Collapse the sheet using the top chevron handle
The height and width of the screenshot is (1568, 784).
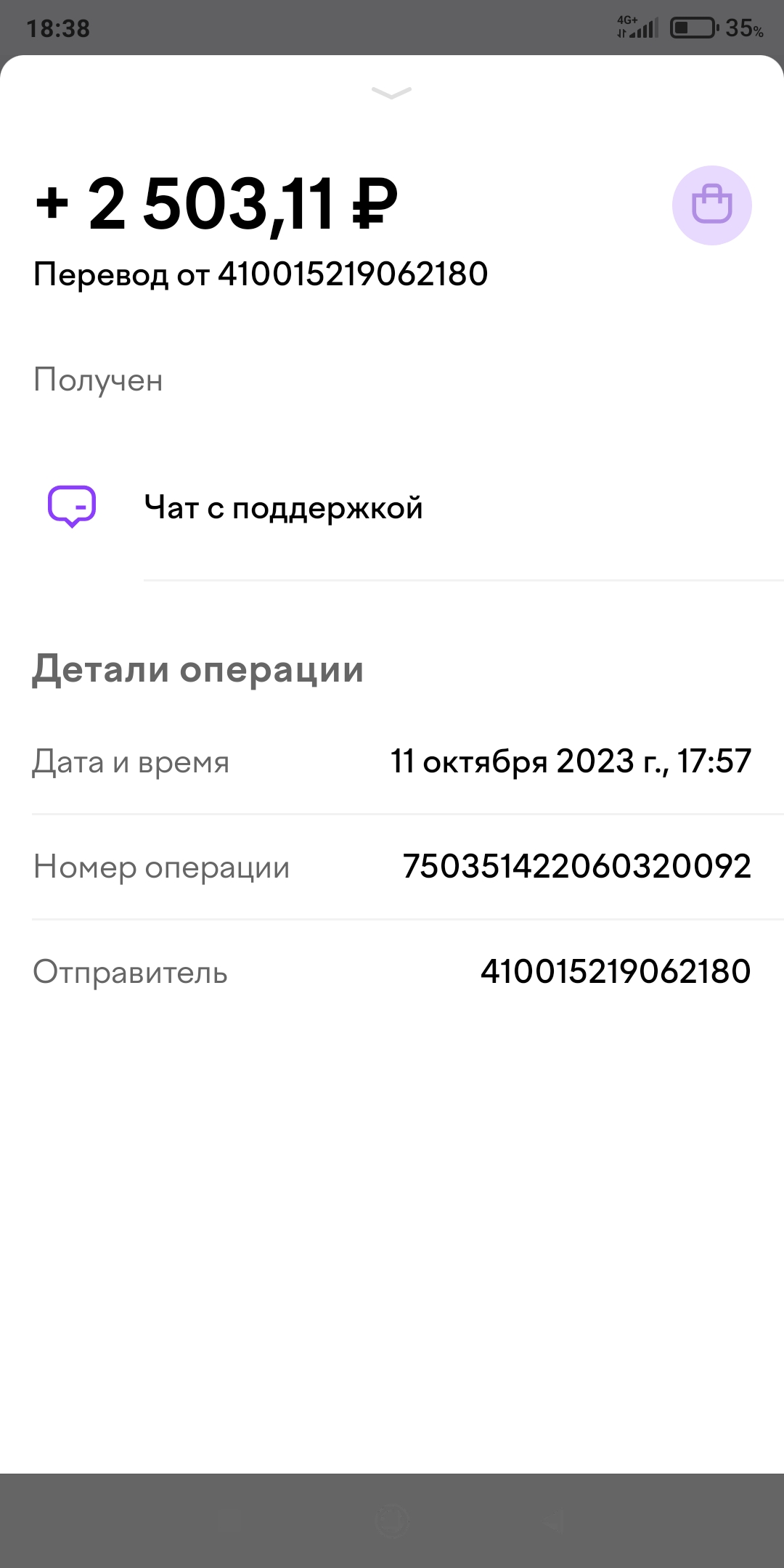391,92
